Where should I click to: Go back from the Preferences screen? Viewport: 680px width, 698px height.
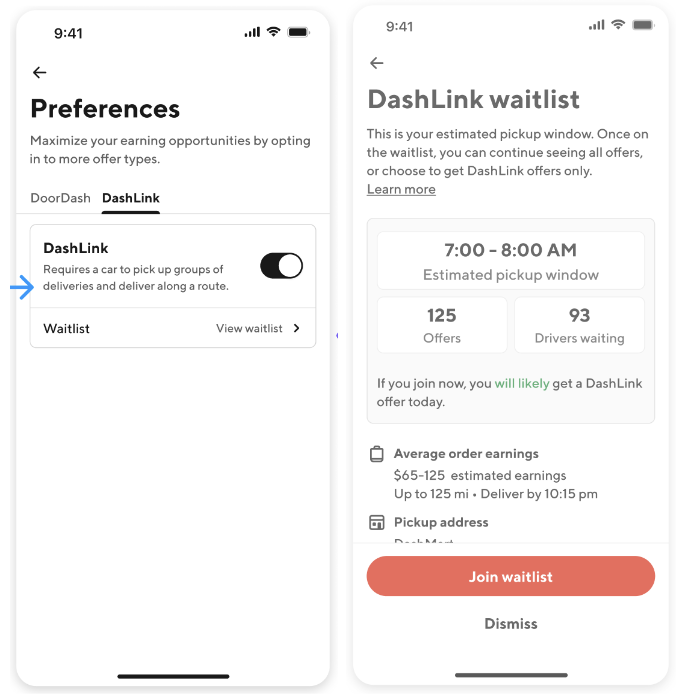tap(39, 72)
